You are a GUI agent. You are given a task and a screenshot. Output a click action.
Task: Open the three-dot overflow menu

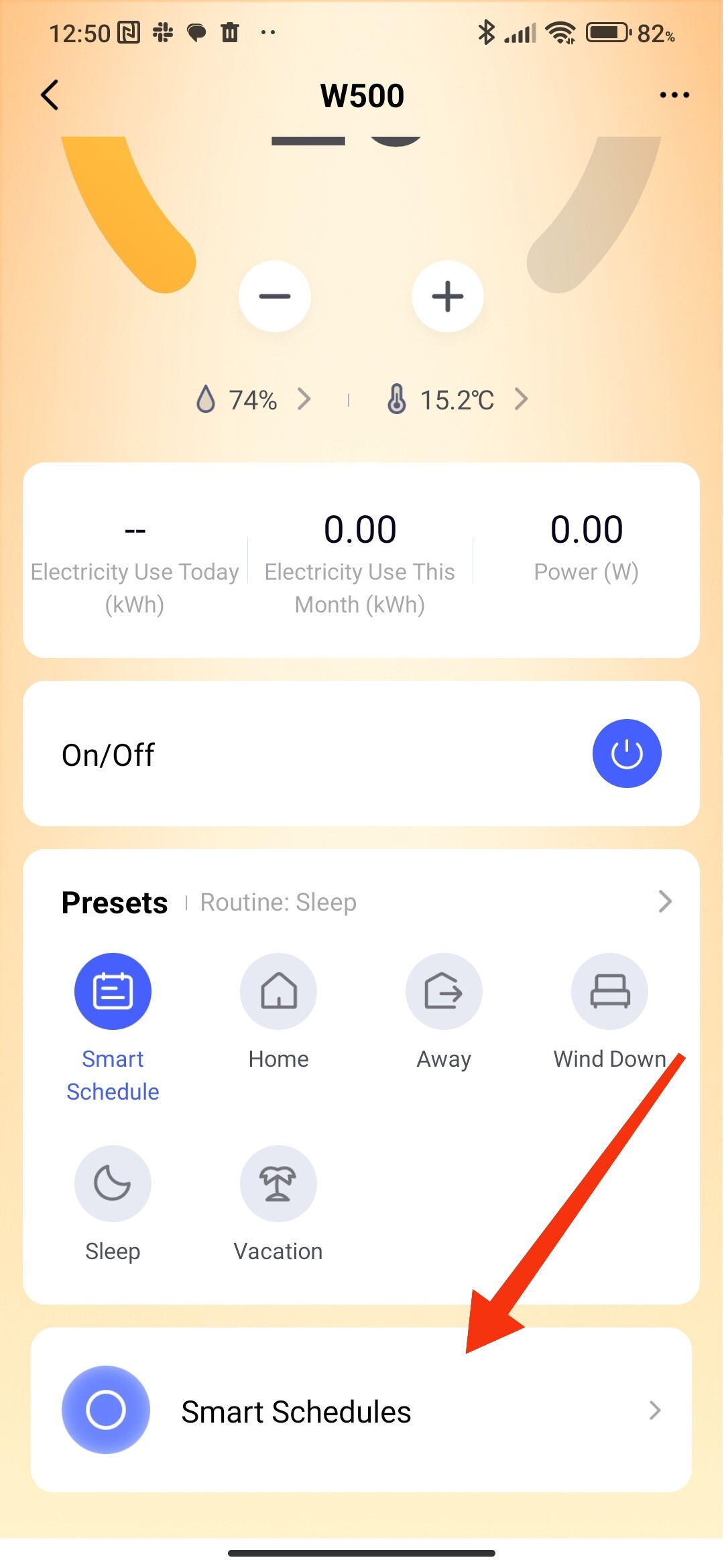674,95
